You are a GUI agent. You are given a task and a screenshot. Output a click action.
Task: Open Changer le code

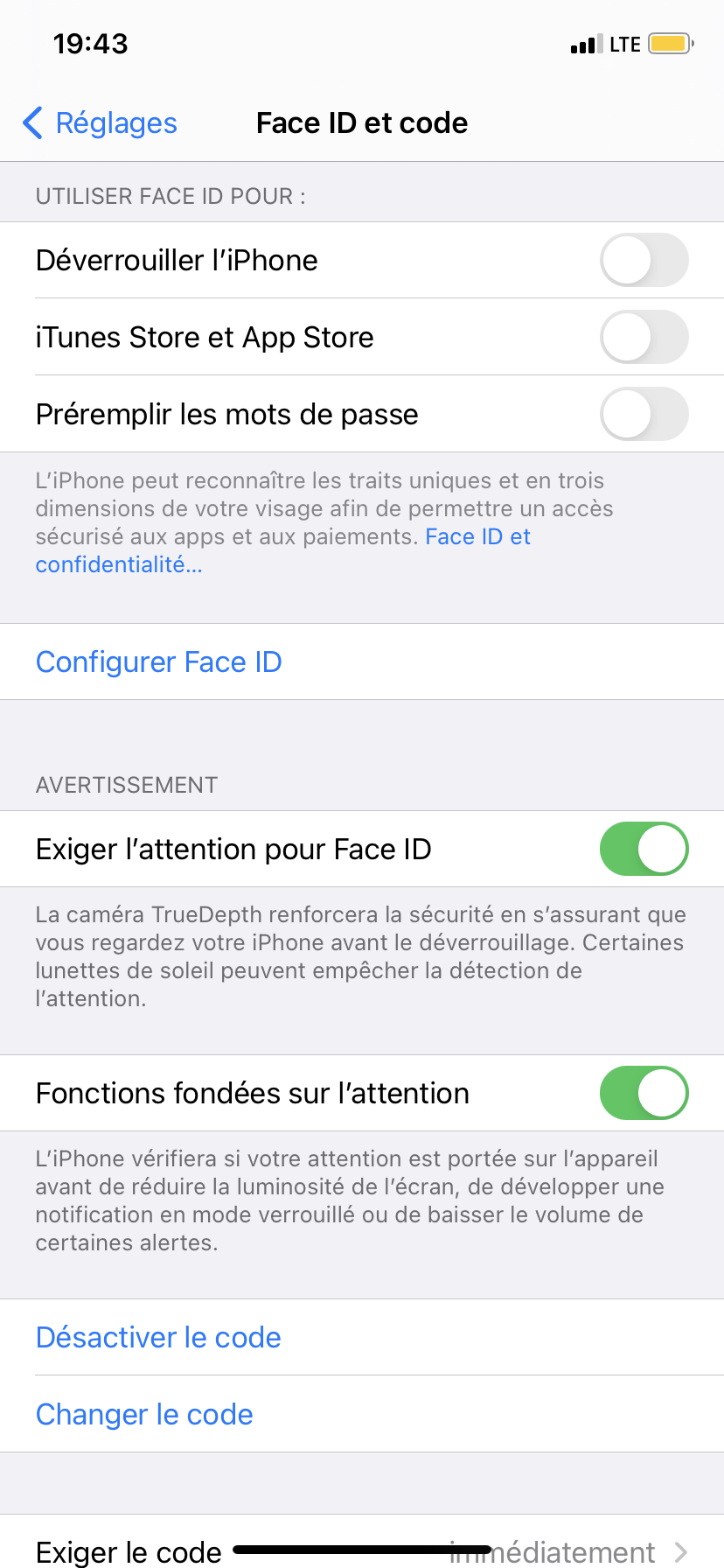tap(145, 1415)
